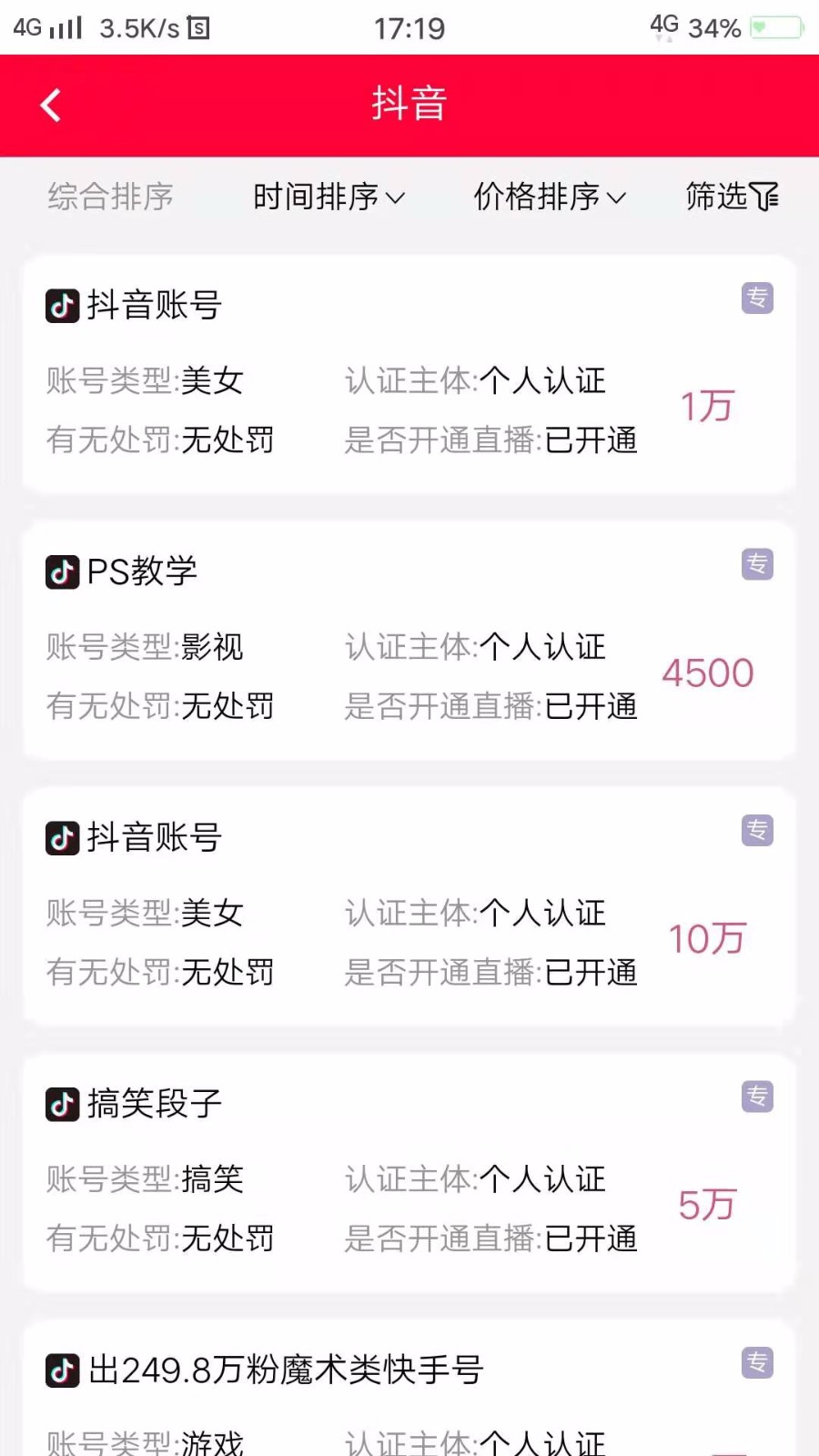Expand sorting options under 筛选
The height and width of the screenshot is (1456, 819).
pos(731,197)
